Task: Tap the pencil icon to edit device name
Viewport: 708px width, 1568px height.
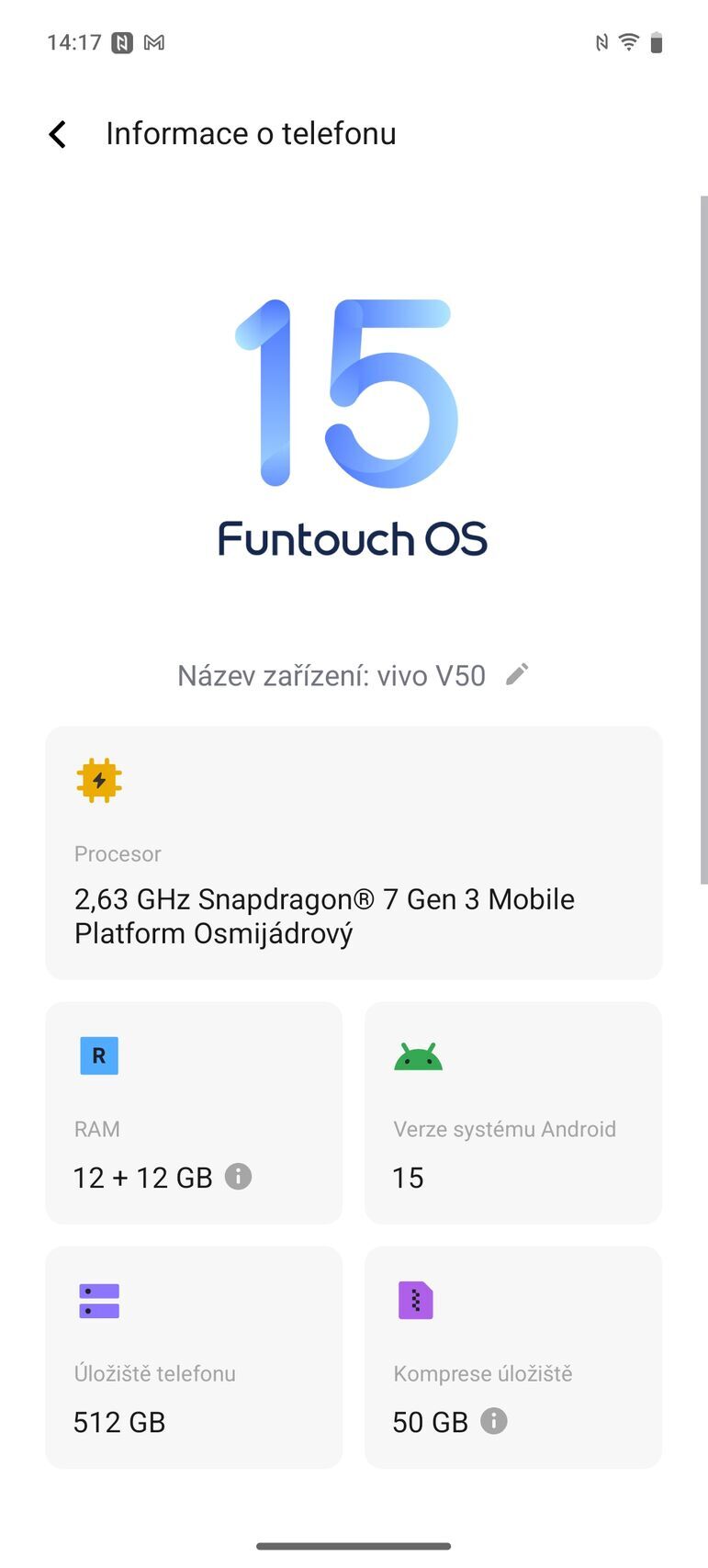Action: [x=517, y=673]
